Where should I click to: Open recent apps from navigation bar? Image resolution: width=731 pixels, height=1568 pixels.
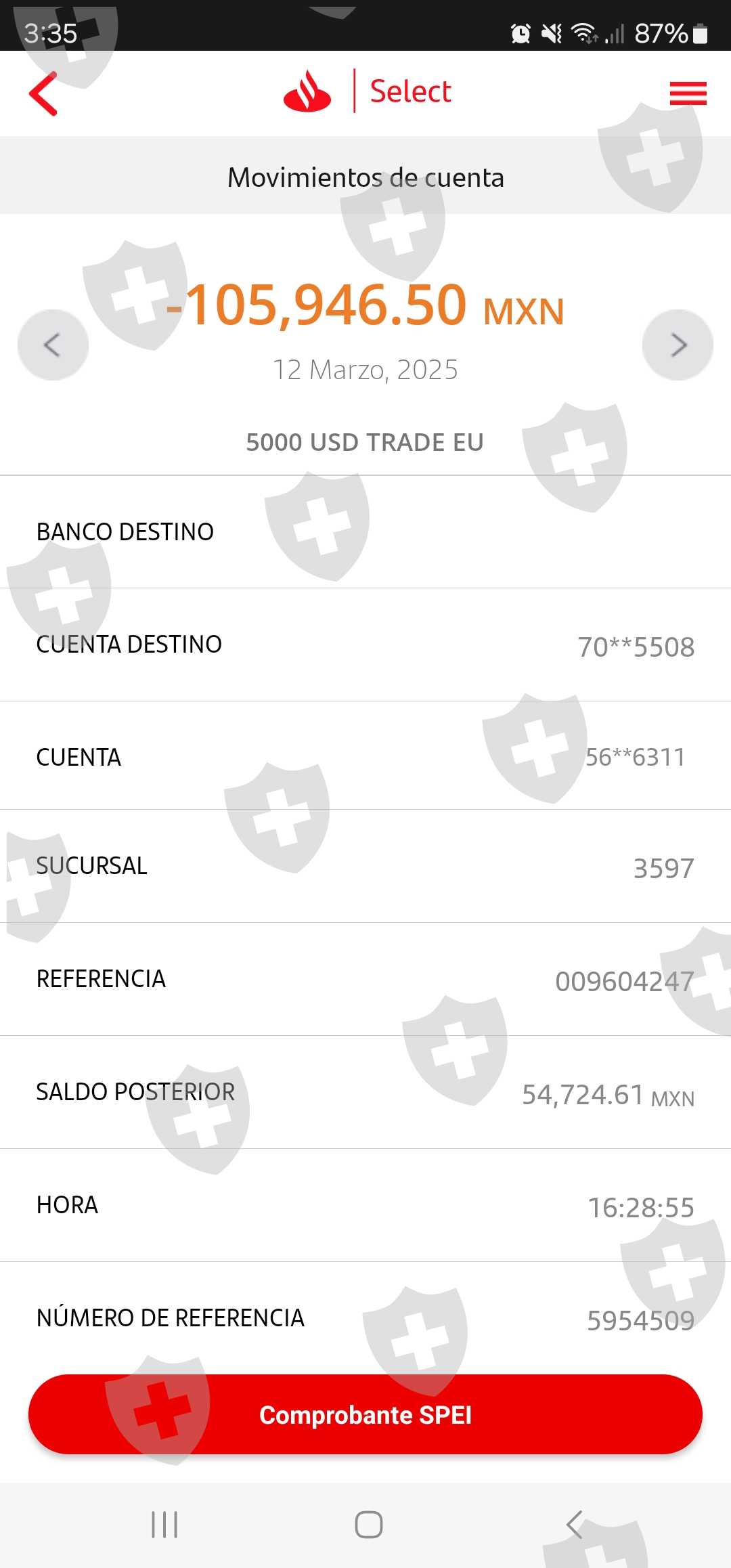tap(164, 1525)
